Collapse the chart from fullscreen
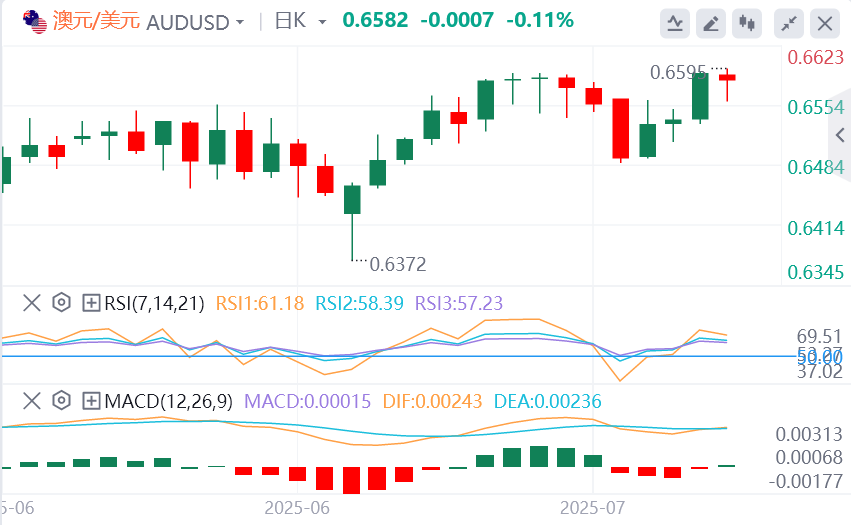 [x=789, y=22]
